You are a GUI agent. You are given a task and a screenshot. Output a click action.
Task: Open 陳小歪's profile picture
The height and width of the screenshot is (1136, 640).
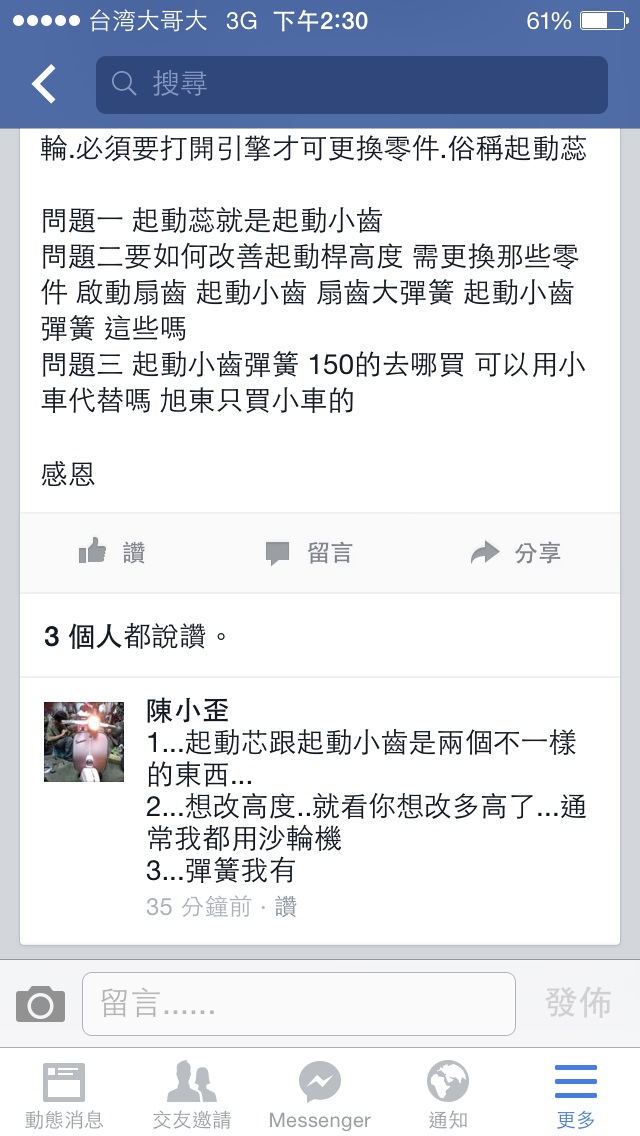click(x=84, y=741)
